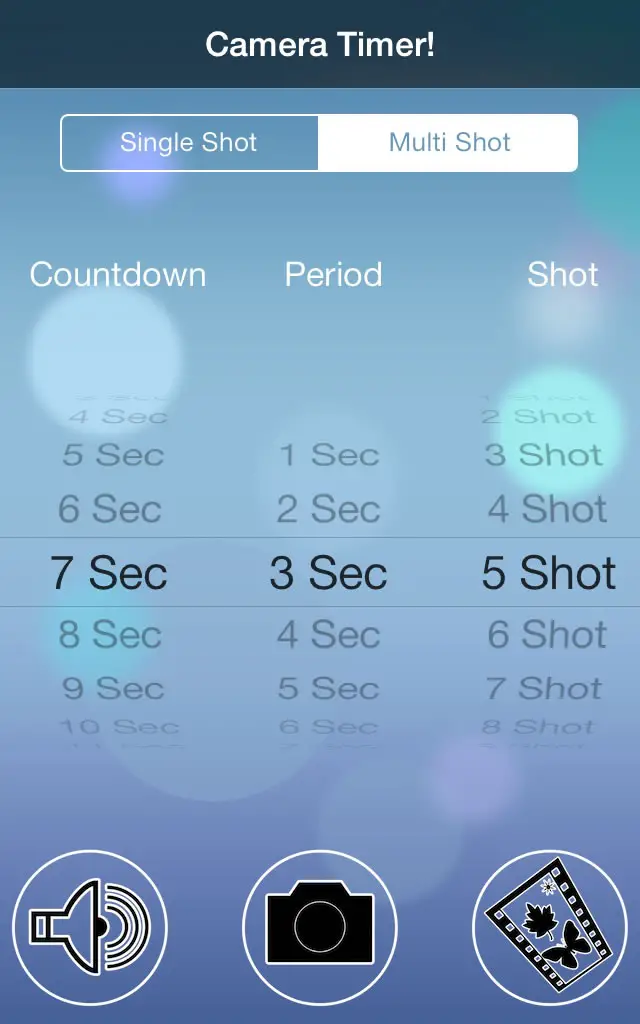Start the camera timer capture
The width and height of the screenshot is (640, 1024).
[319, 927]
